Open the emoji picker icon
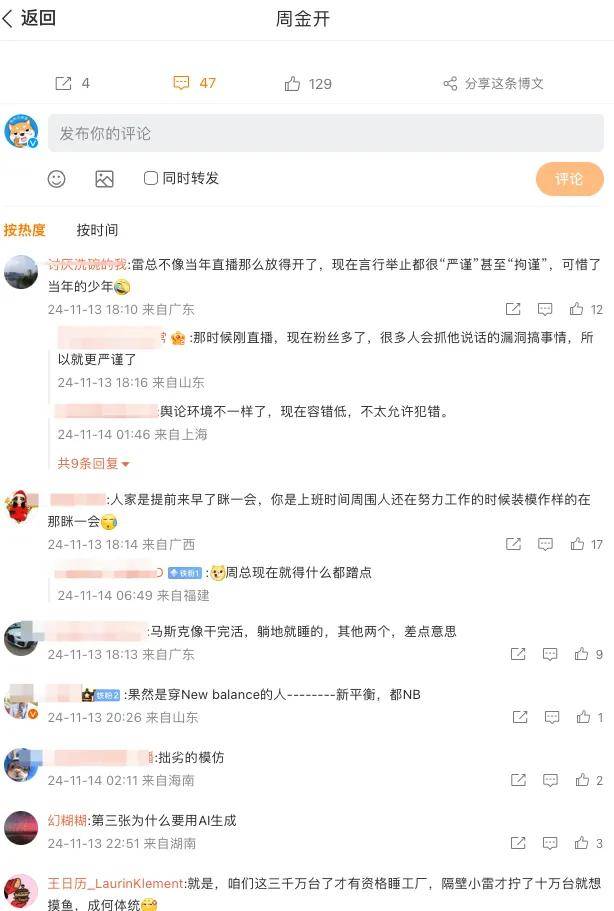 point(57,179)
